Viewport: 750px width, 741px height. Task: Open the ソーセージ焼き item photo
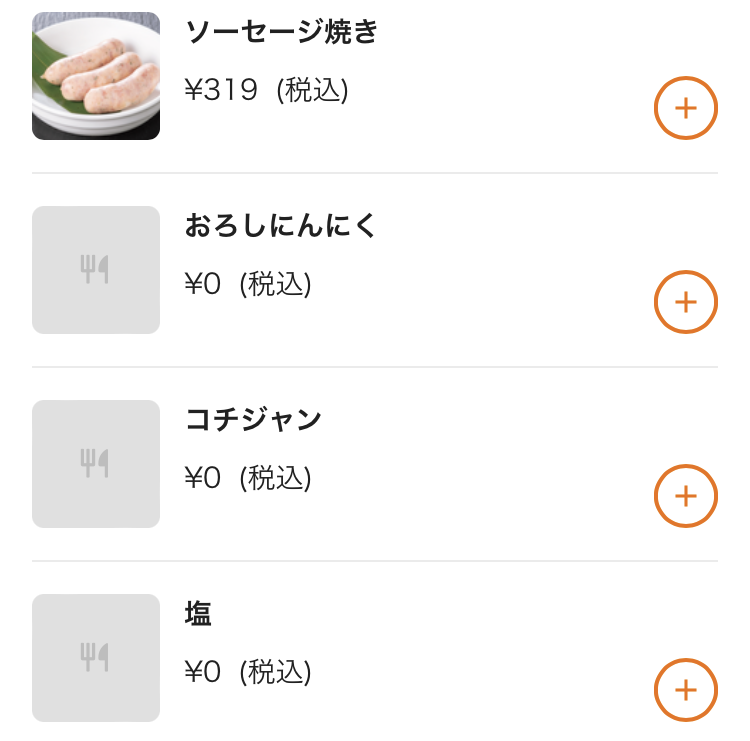point(96,76)
